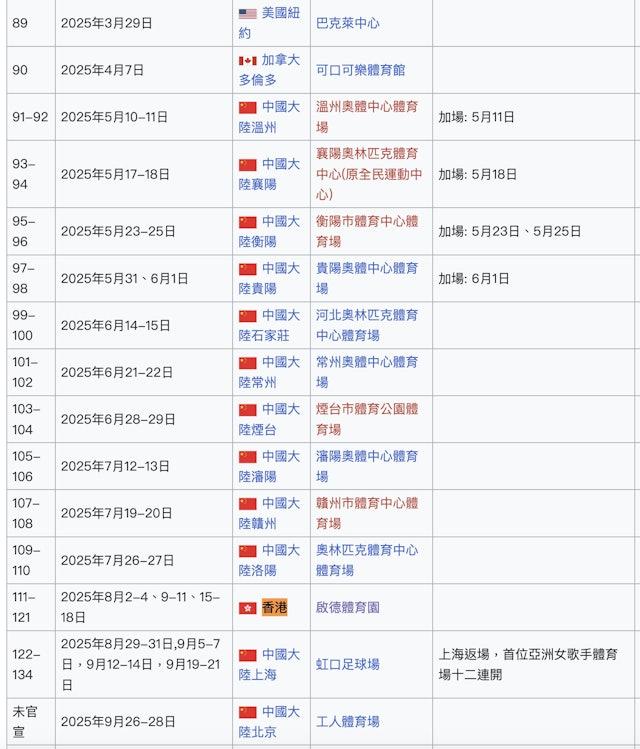Screen dimensions: 640x749
Task: Open the 貴陽奧體中心體育場 link
Action: click(x=367, y=268)
